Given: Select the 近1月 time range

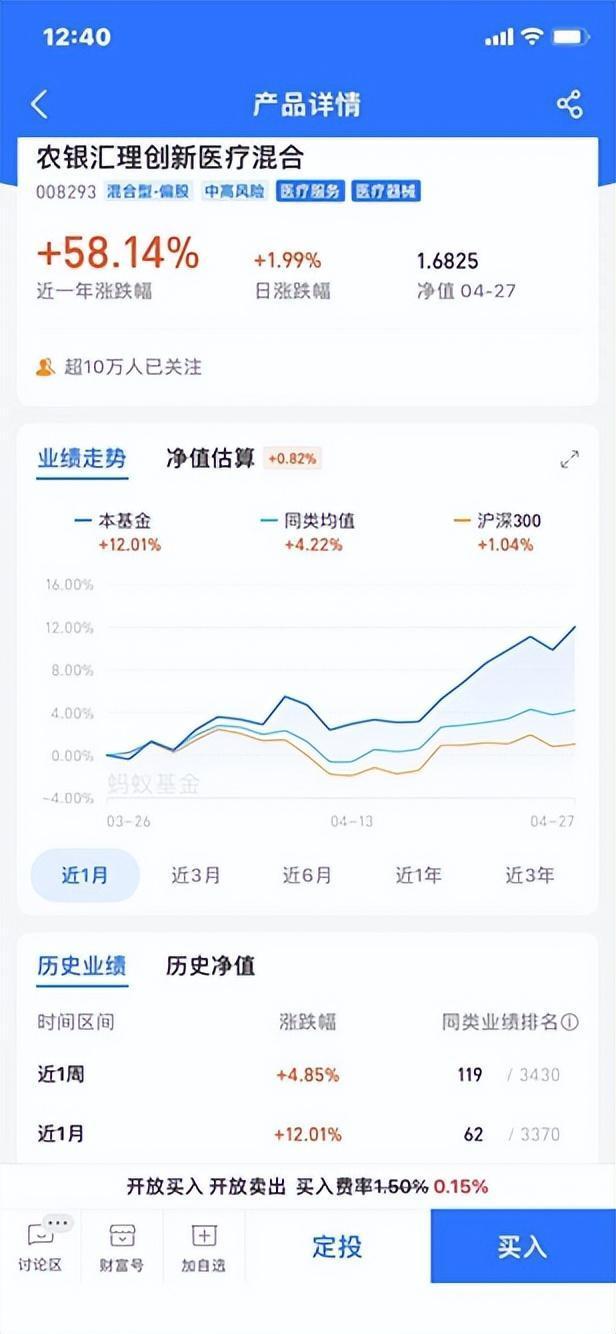Looking at the screenshot, I should pos(85,875).
